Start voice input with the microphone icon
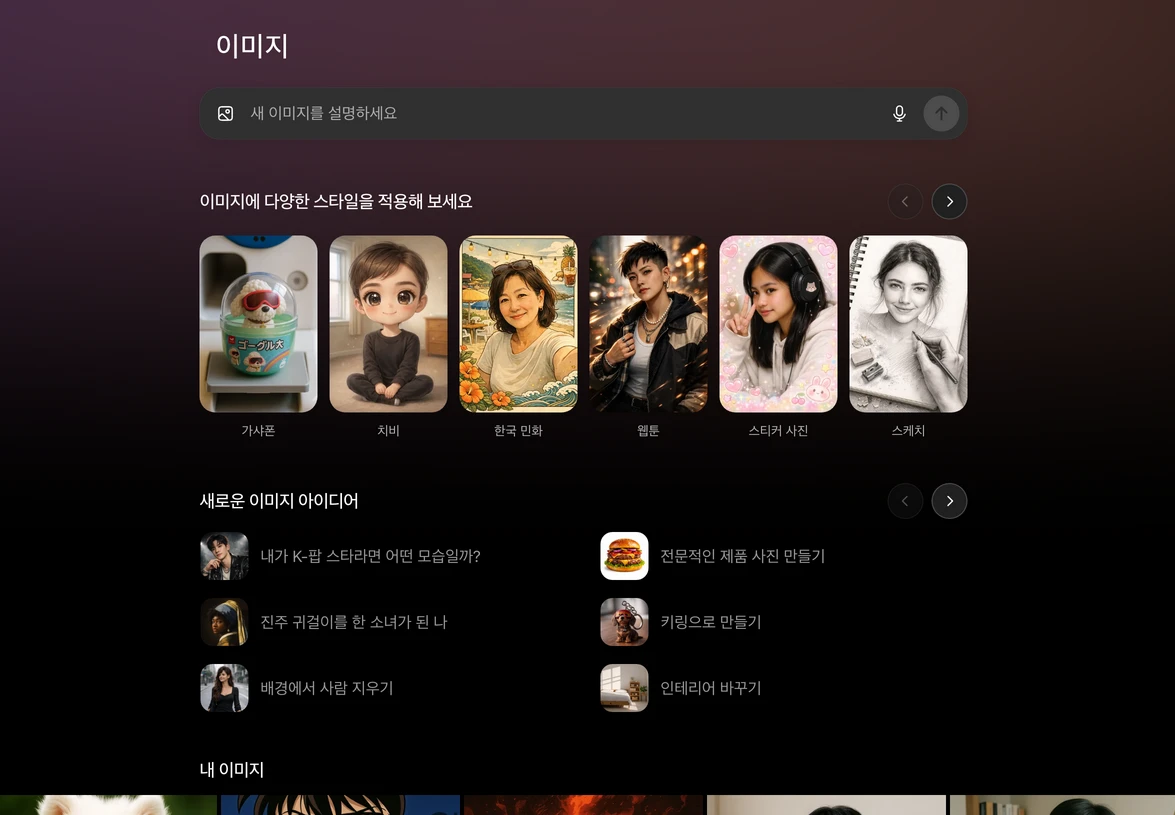The image size is (1175, 815). [x=899, y=114]
